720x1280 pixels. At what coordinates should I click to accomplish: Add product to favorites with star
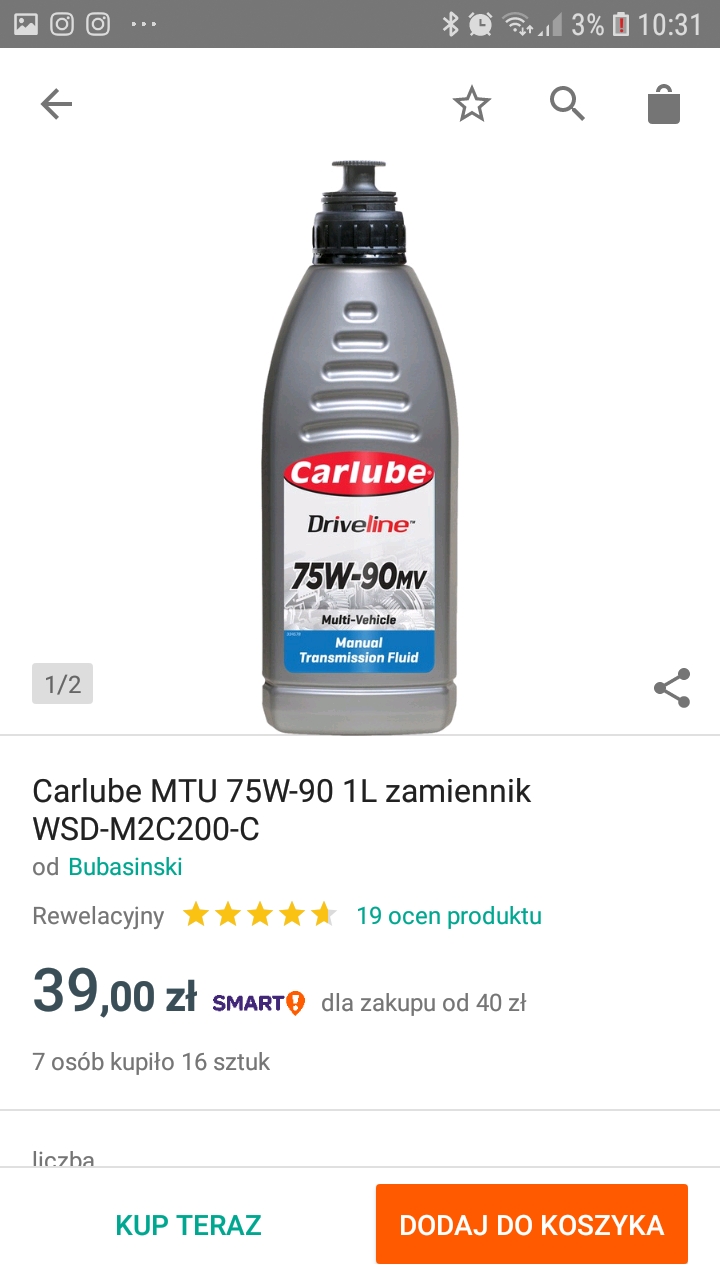coord(472,104)
